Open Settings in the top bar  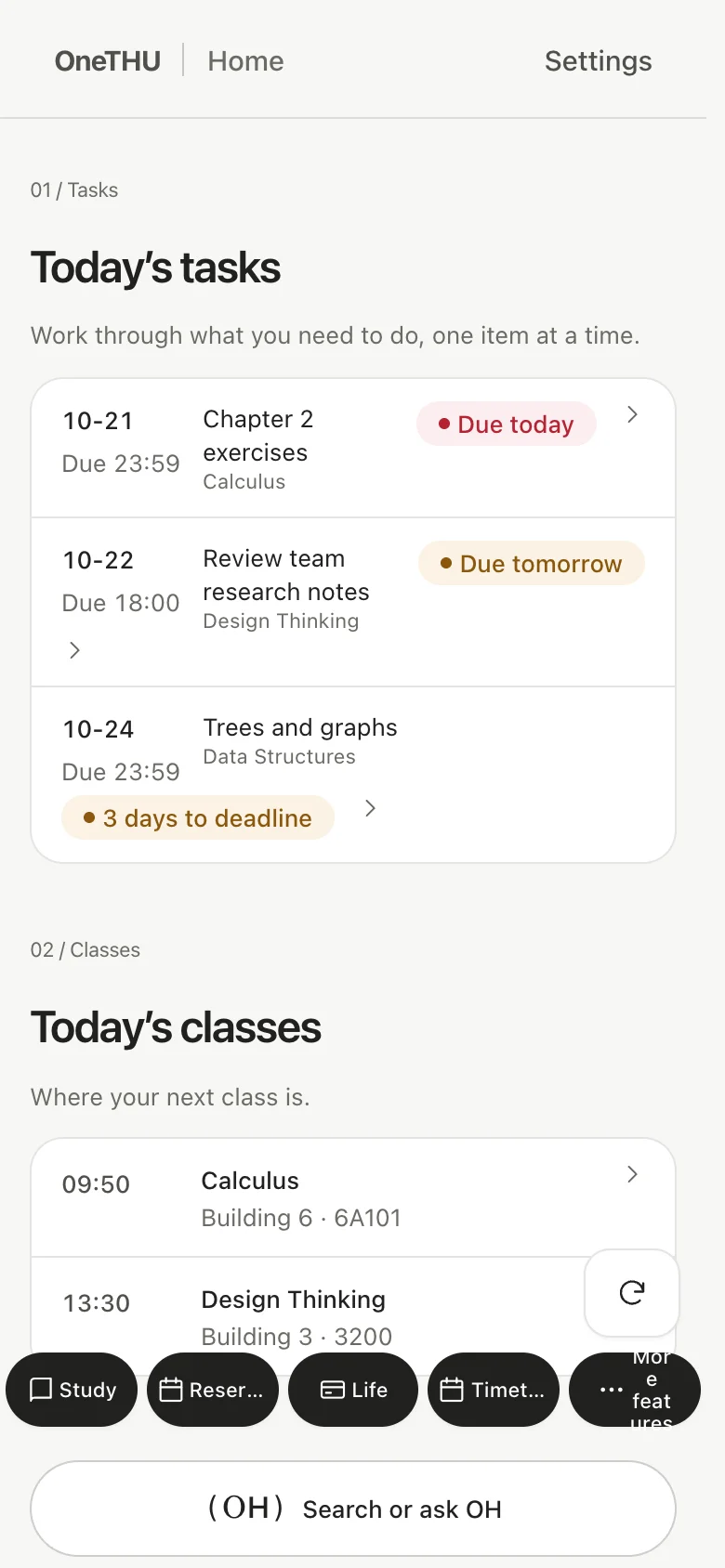598,61
